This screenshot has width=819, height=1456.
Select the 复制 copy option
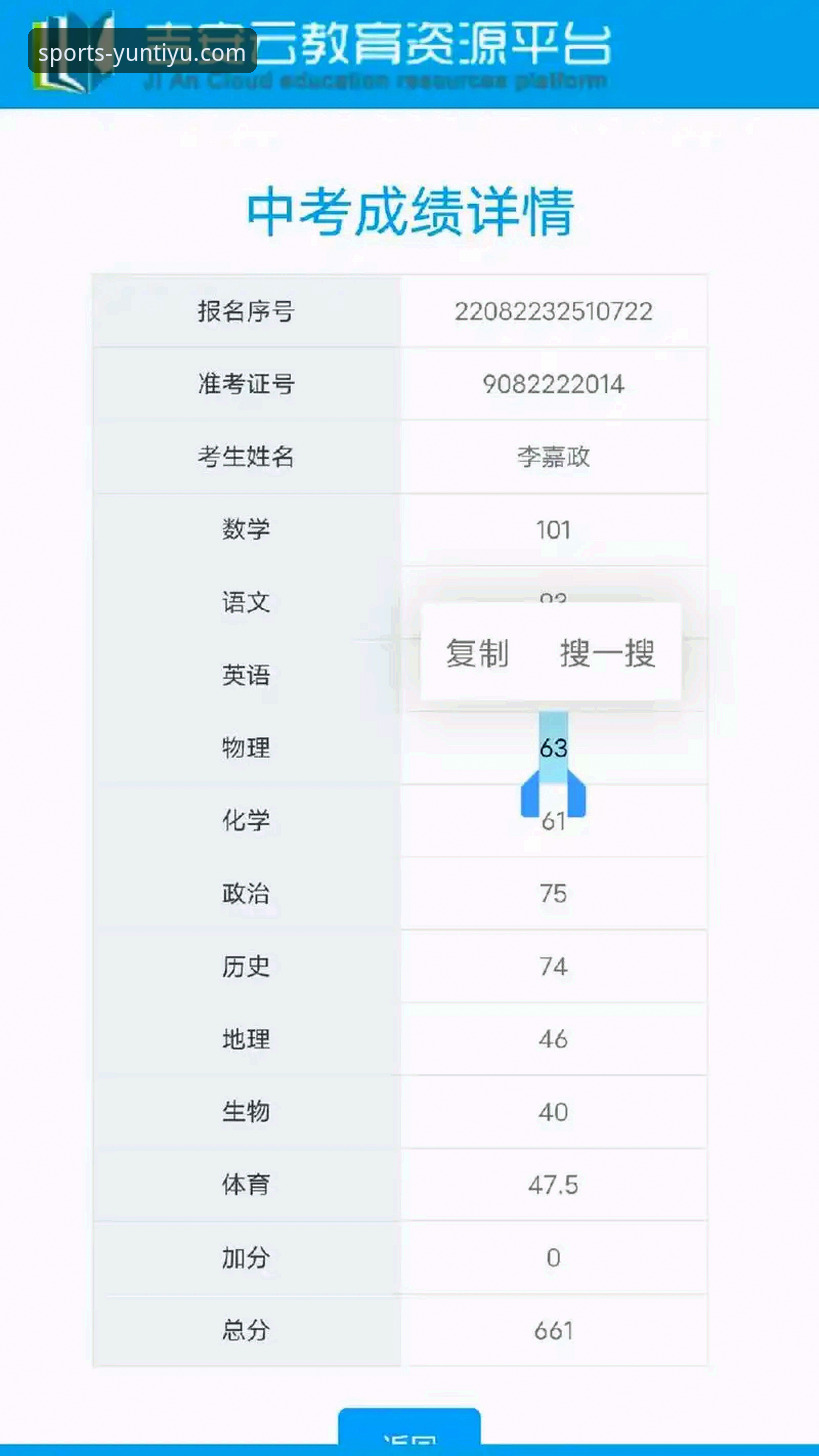click(x=477, y=652)
